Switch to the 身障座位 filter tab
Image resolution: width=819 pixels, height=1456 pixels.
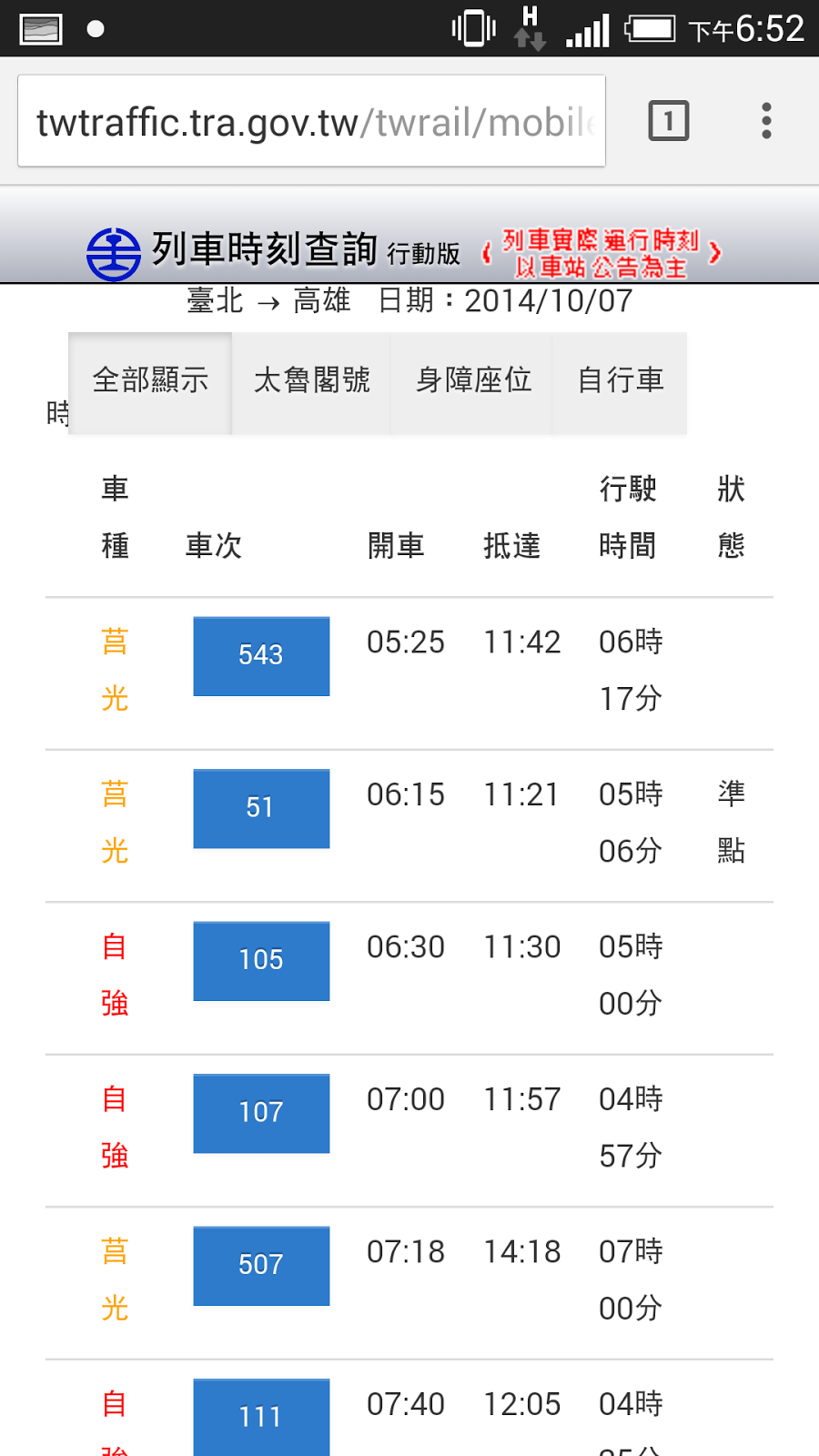tap(472, 382)
